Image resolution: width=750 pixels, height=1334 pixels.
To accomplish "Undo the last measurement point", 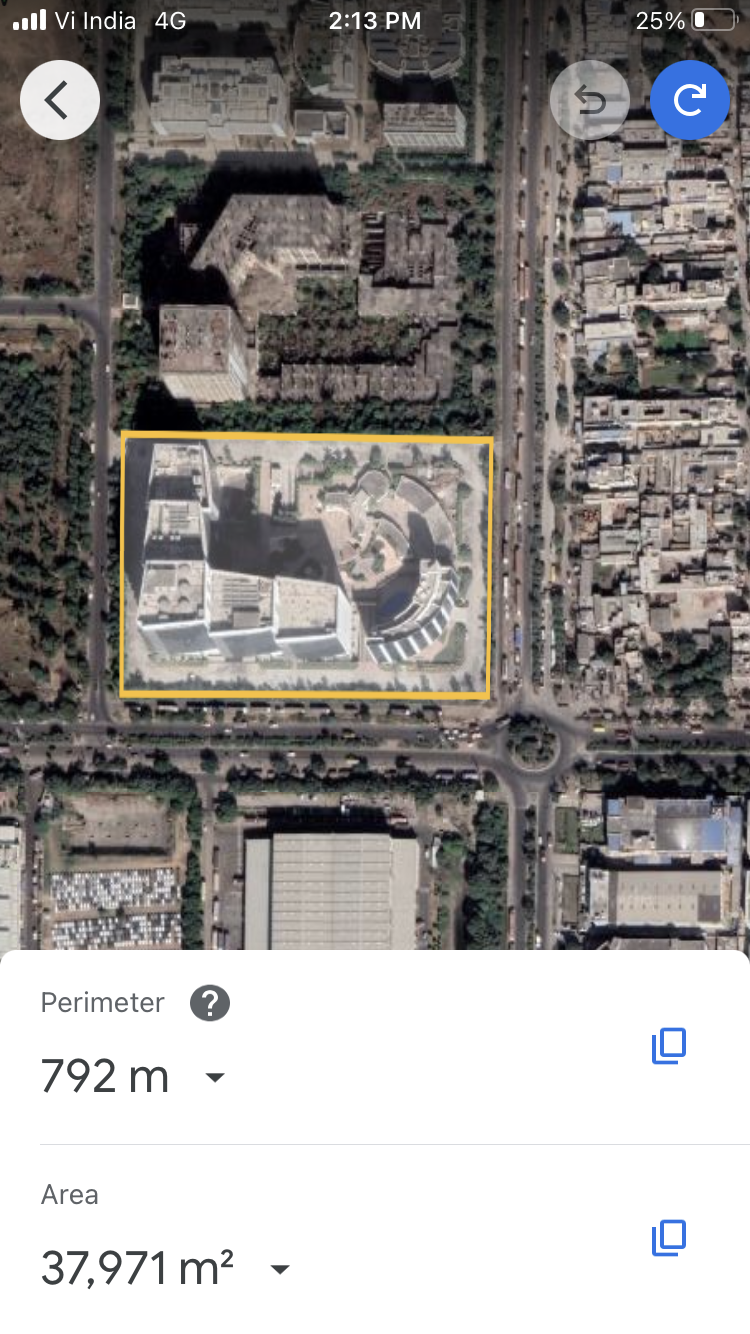I will [590, 100].
